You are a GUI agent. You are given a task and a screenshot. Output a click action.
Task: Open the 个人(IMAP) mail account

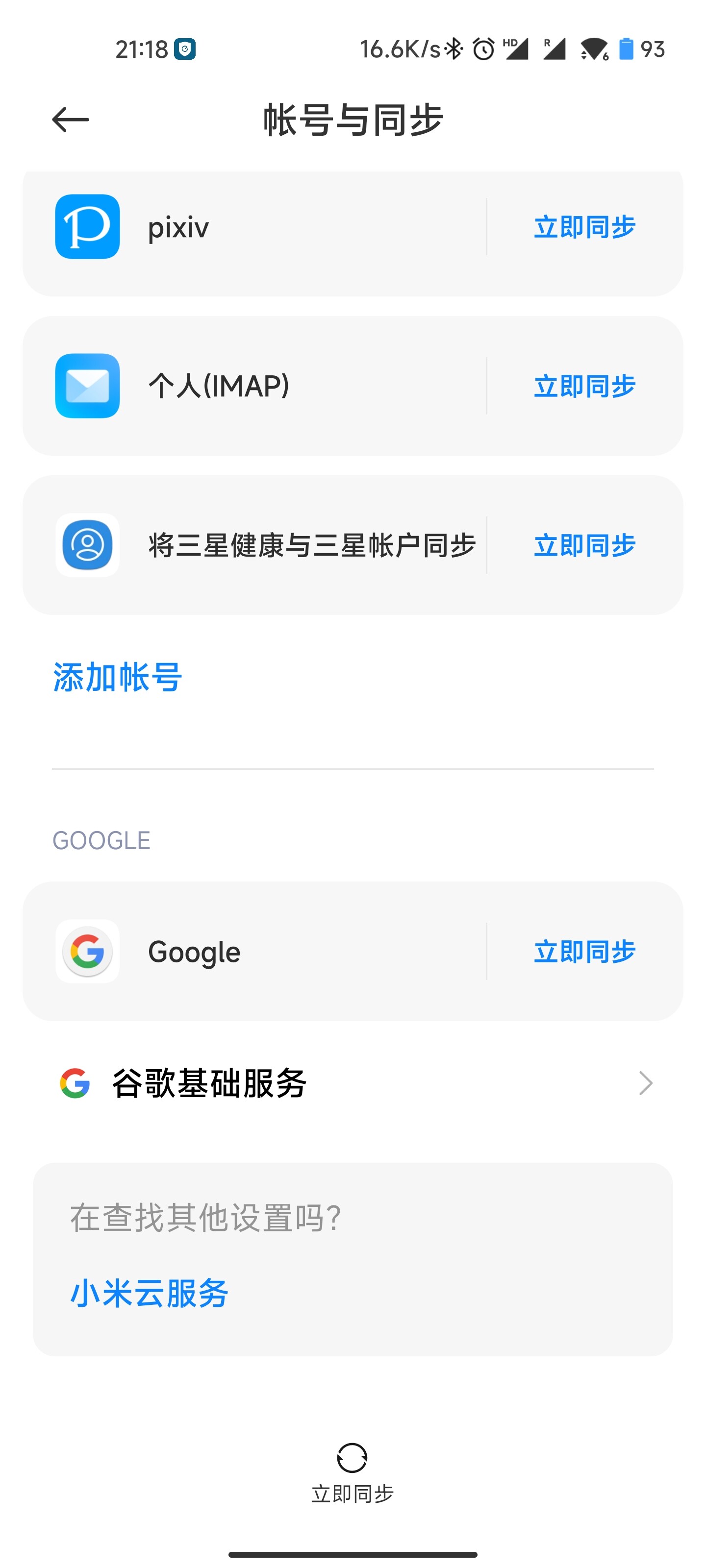pos(256,386)
